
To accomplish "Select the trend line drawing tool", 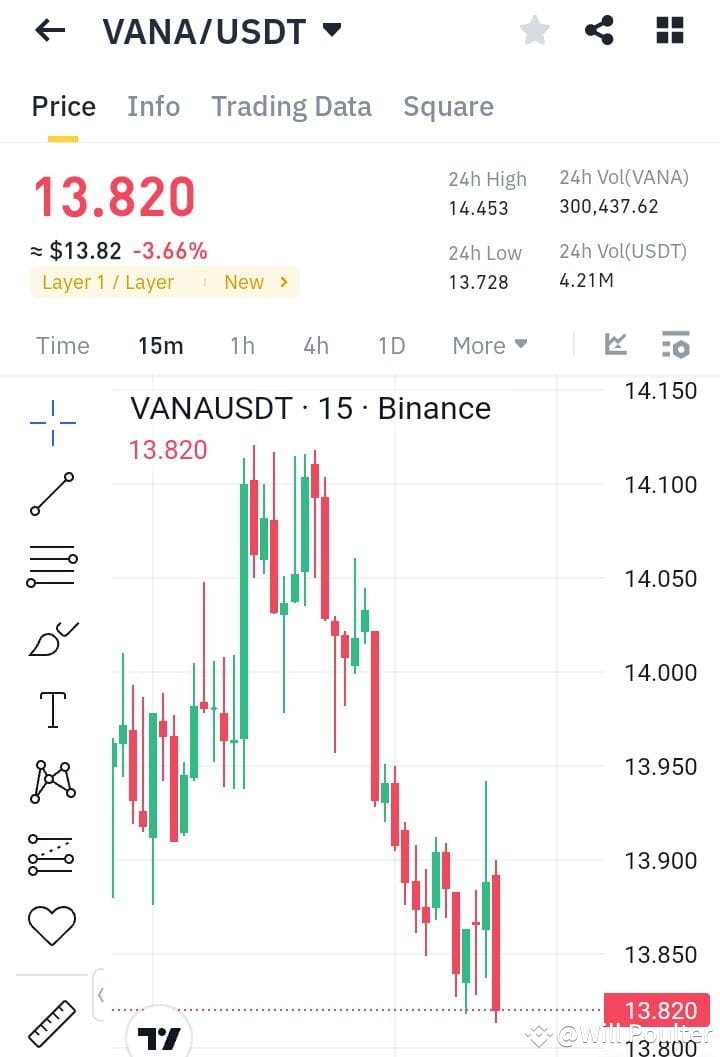I will 51,494.
